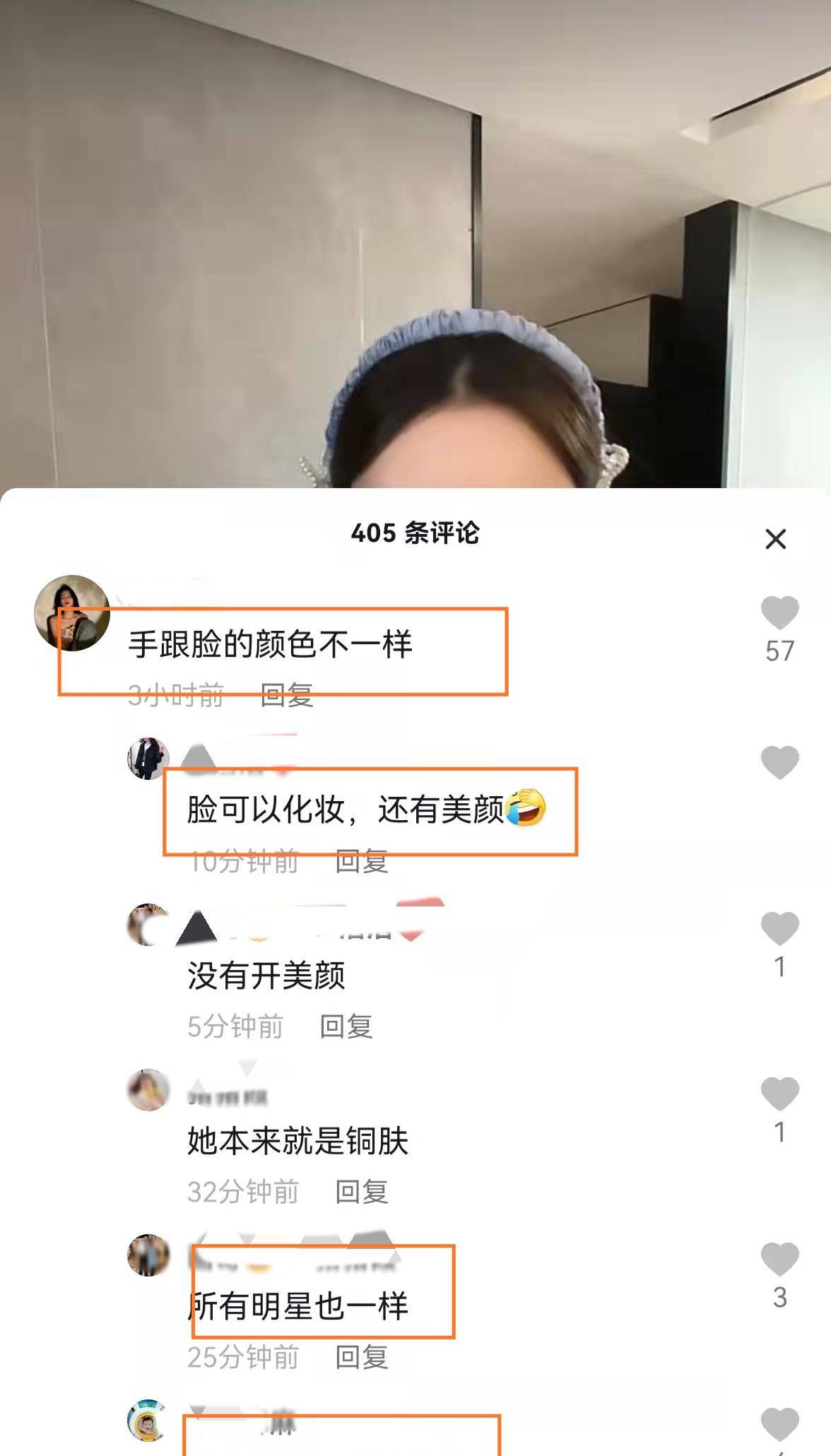831x1456 pixels.
Task: Like the comment 她本来就是铜肤
Action: 779,1094
